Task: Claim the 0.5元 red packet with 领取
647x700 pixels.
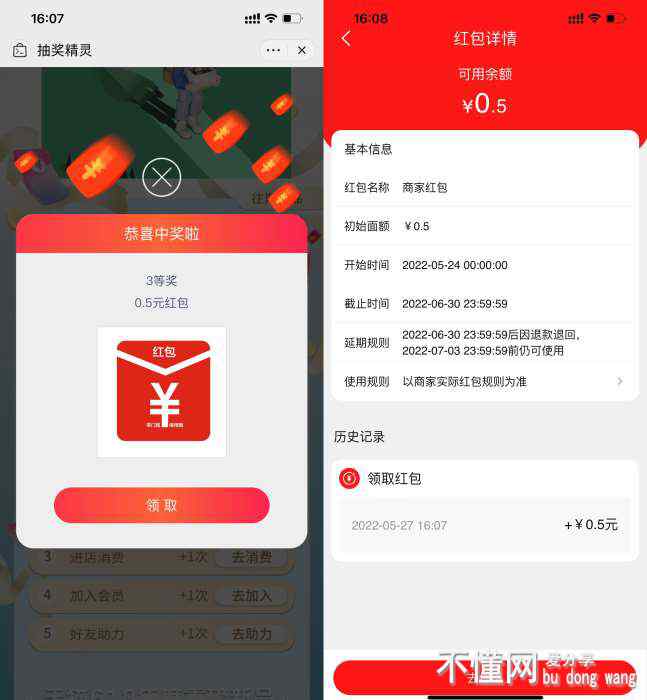Action: pos(162,505)
